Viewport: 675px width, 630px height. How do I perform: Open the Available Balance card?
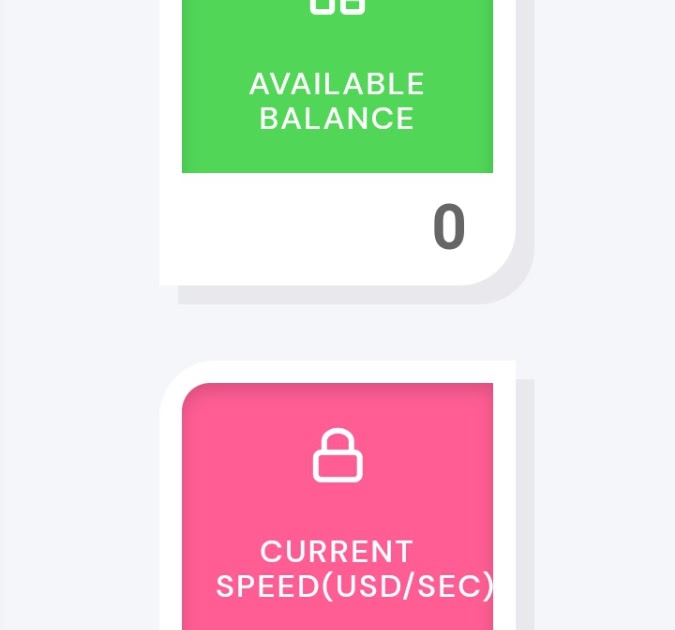click(x=337, y=100)
